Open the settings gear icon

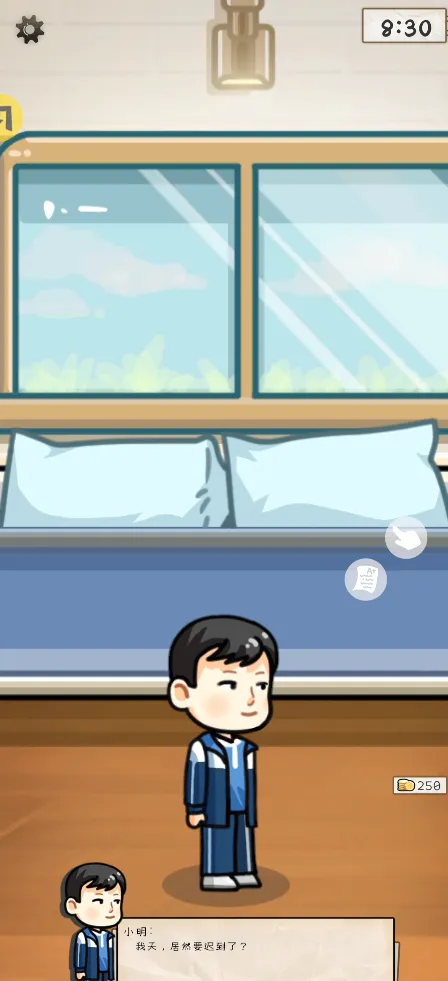click(x=29, y=29)
